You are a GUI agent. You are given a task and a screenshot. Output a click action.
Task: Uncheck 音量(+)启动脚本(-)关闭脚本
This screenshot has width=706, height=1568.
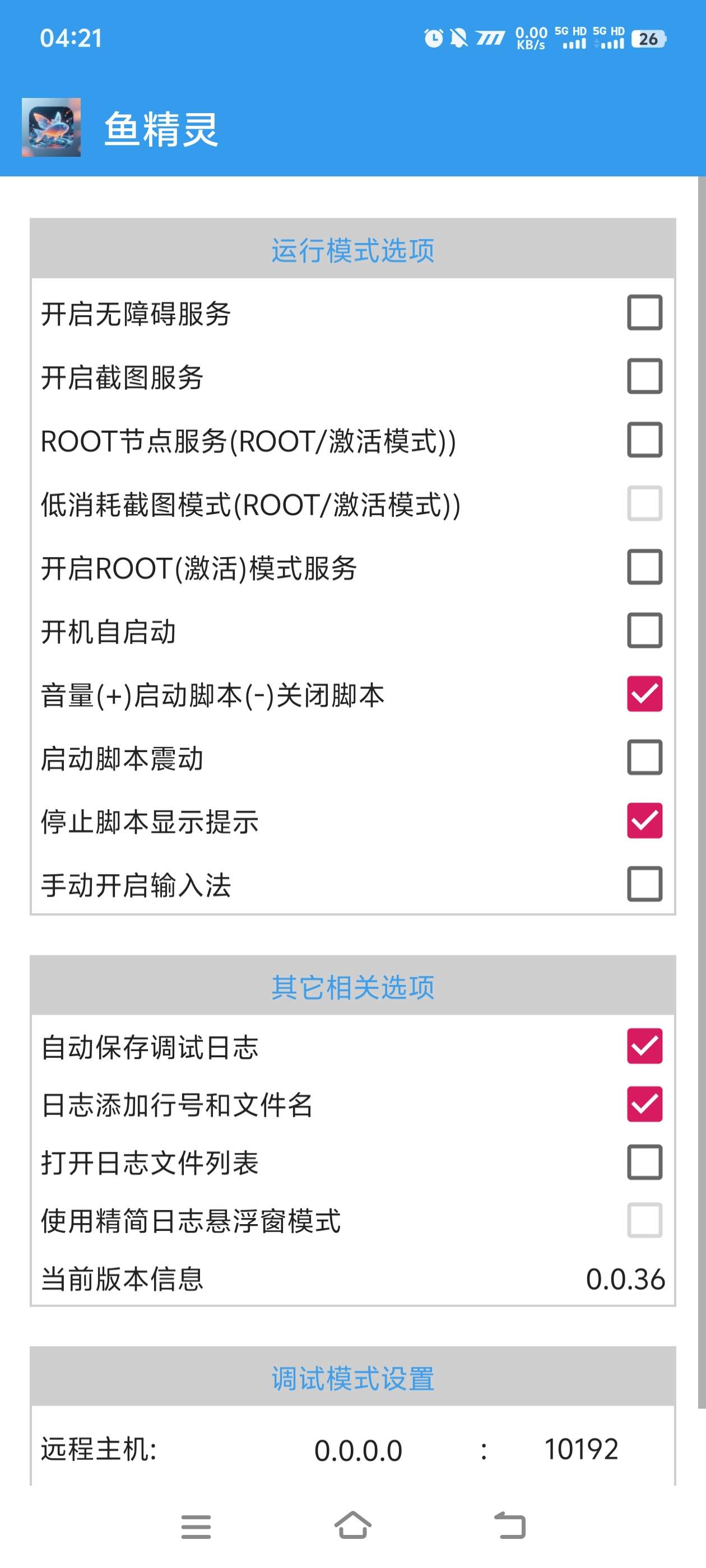(644, 694)
